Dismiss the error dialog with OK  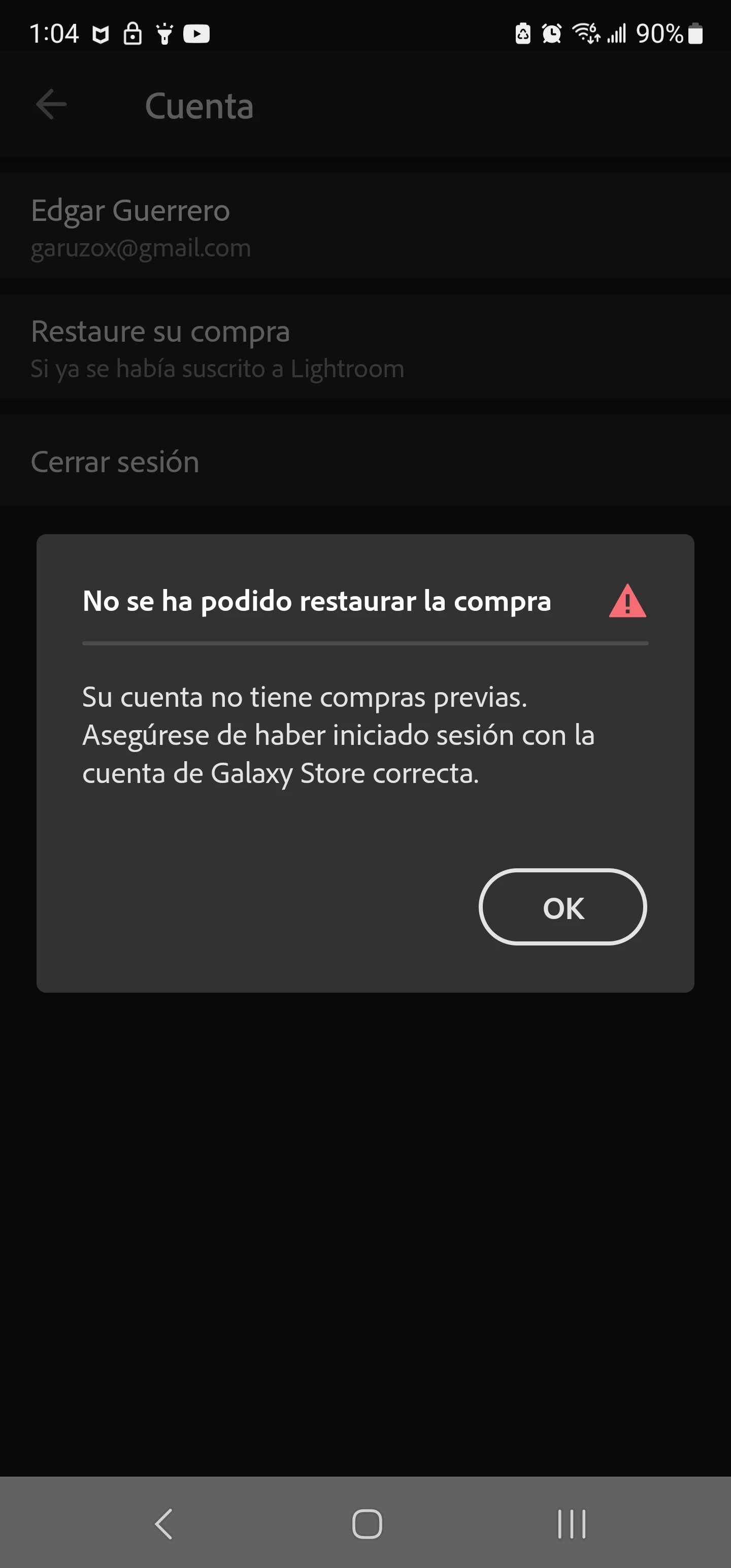click(x=562, y=907)
